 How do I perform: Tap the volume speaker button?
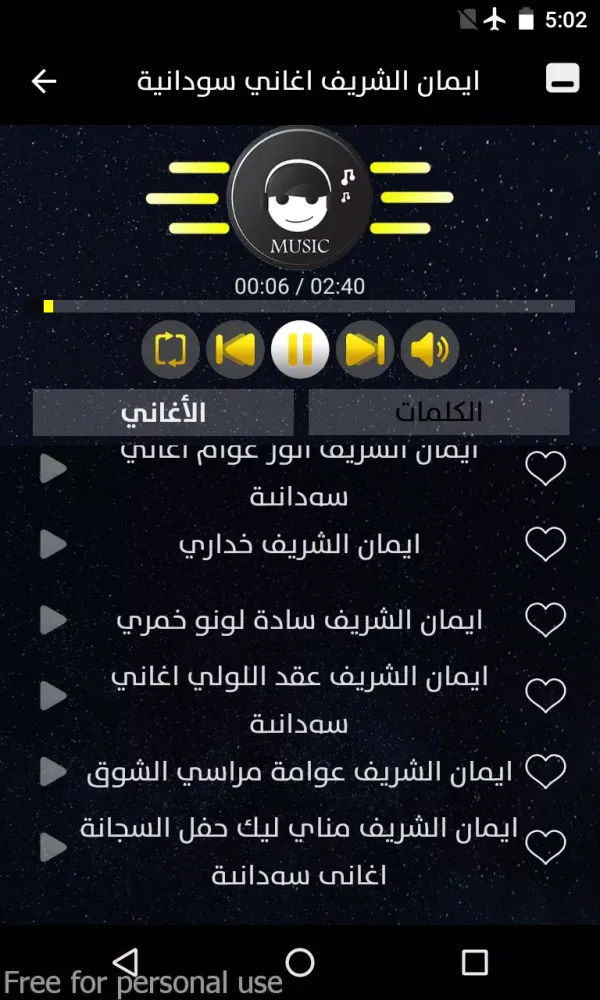pyautogui.click(x=429, y=350)
